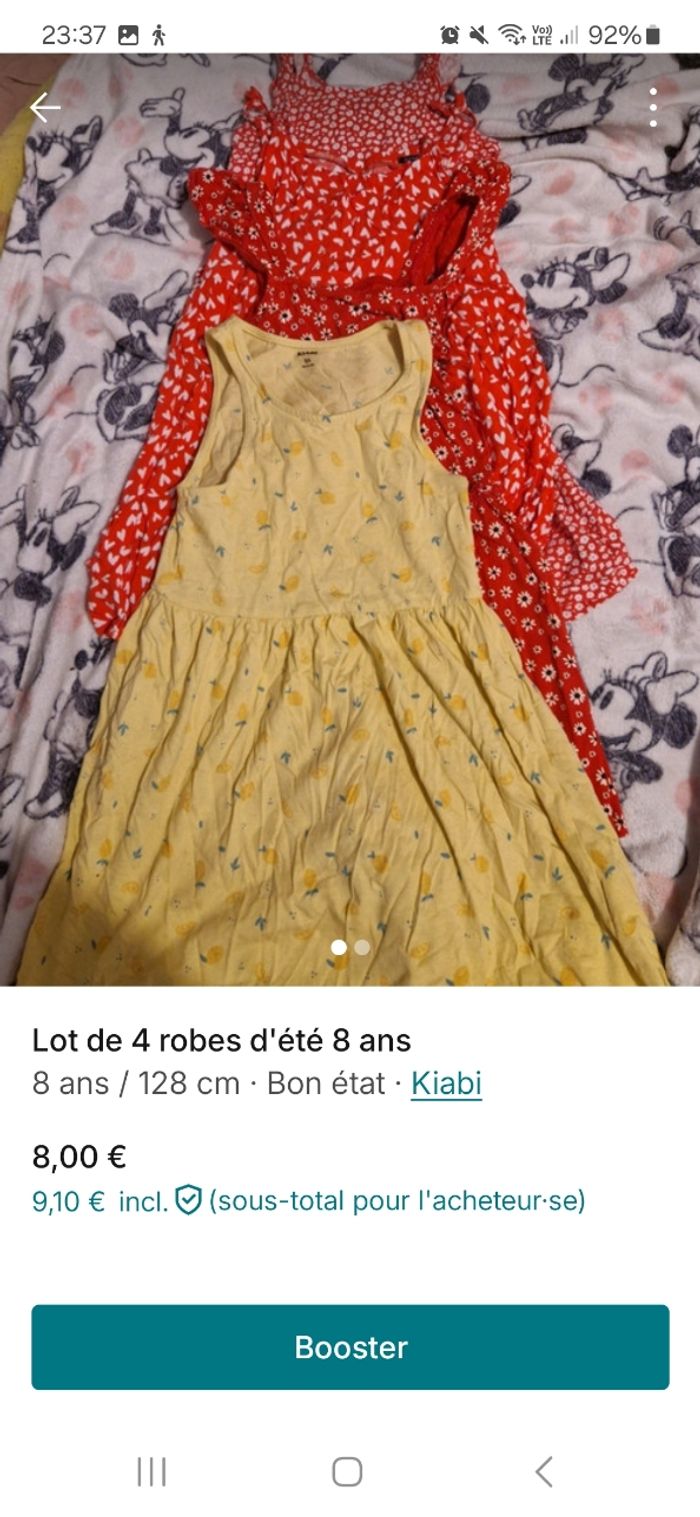Tap the Booster button
The width and height of the screenshot is (700, 1517).
point(350,1347)
